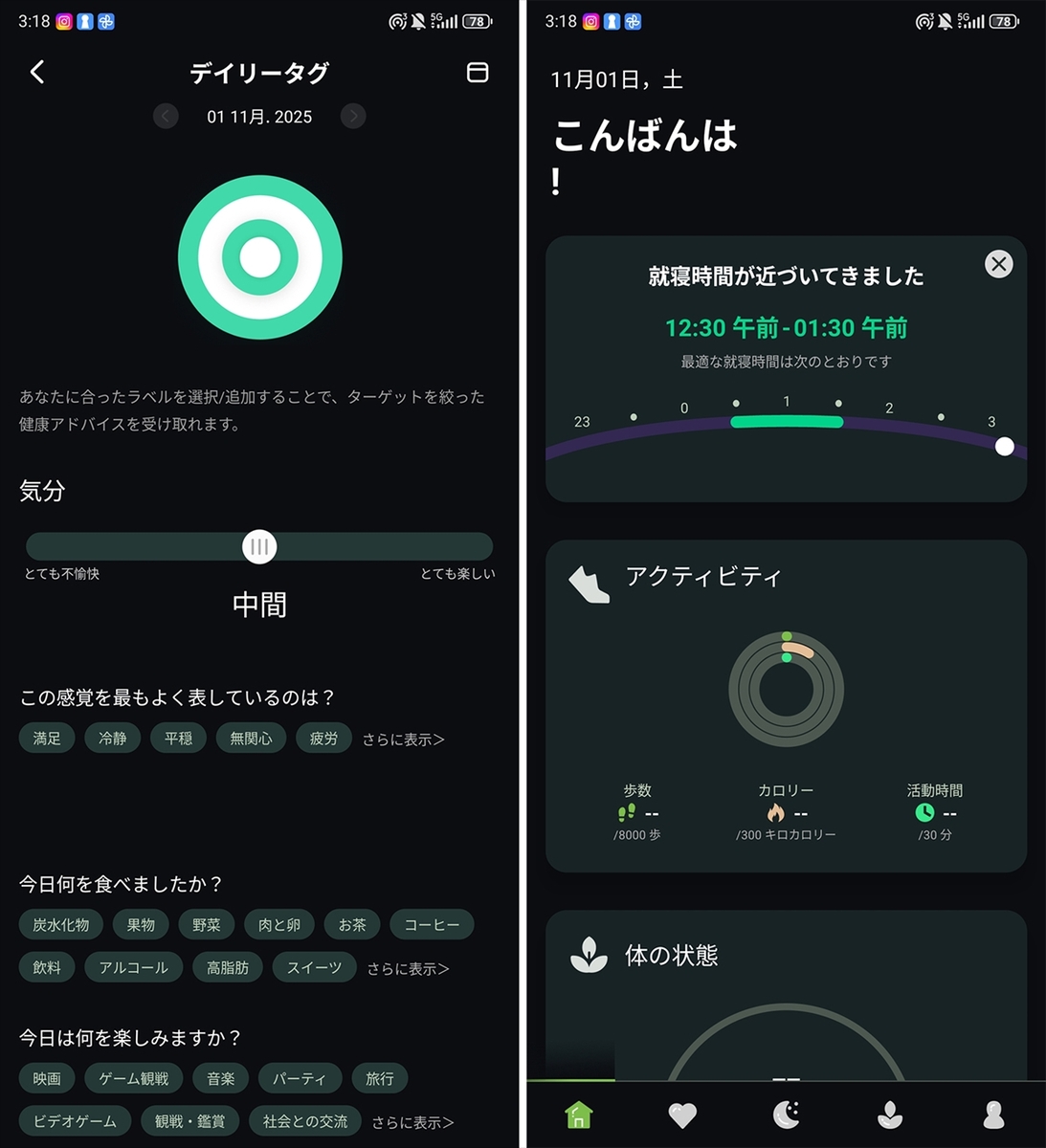Select the 疲労 feeling chip
The height and width of the screenshot is (1148, 1046).
click(x=323, y=739)
